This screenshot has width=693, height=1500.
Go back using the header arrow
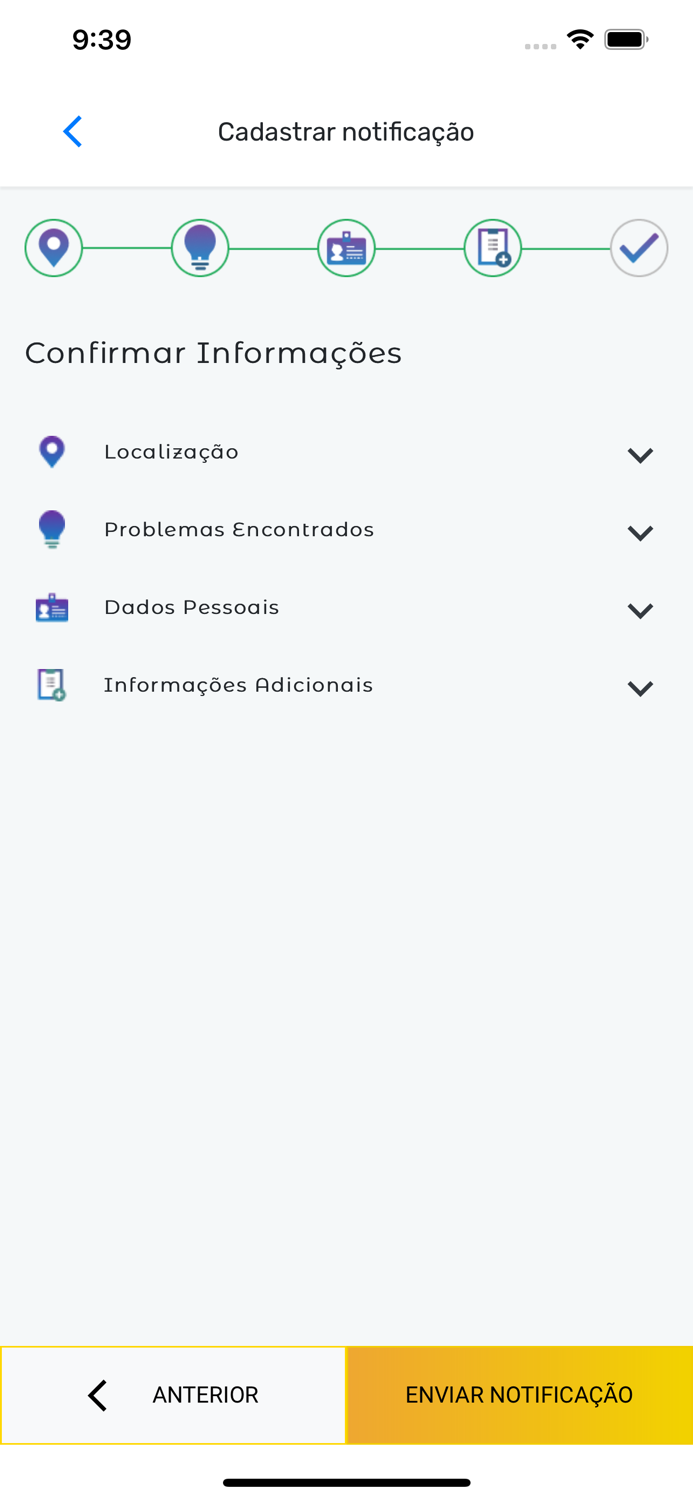pos(73,132)
